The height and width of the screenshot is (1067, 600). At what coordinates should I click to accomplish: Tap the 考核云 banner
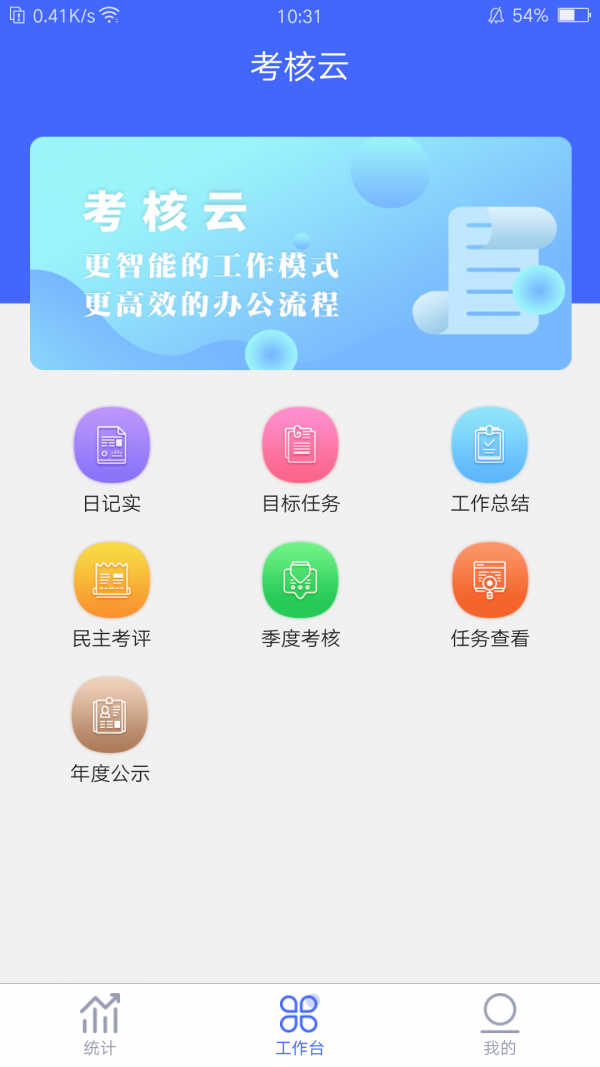tap(300, 253)
